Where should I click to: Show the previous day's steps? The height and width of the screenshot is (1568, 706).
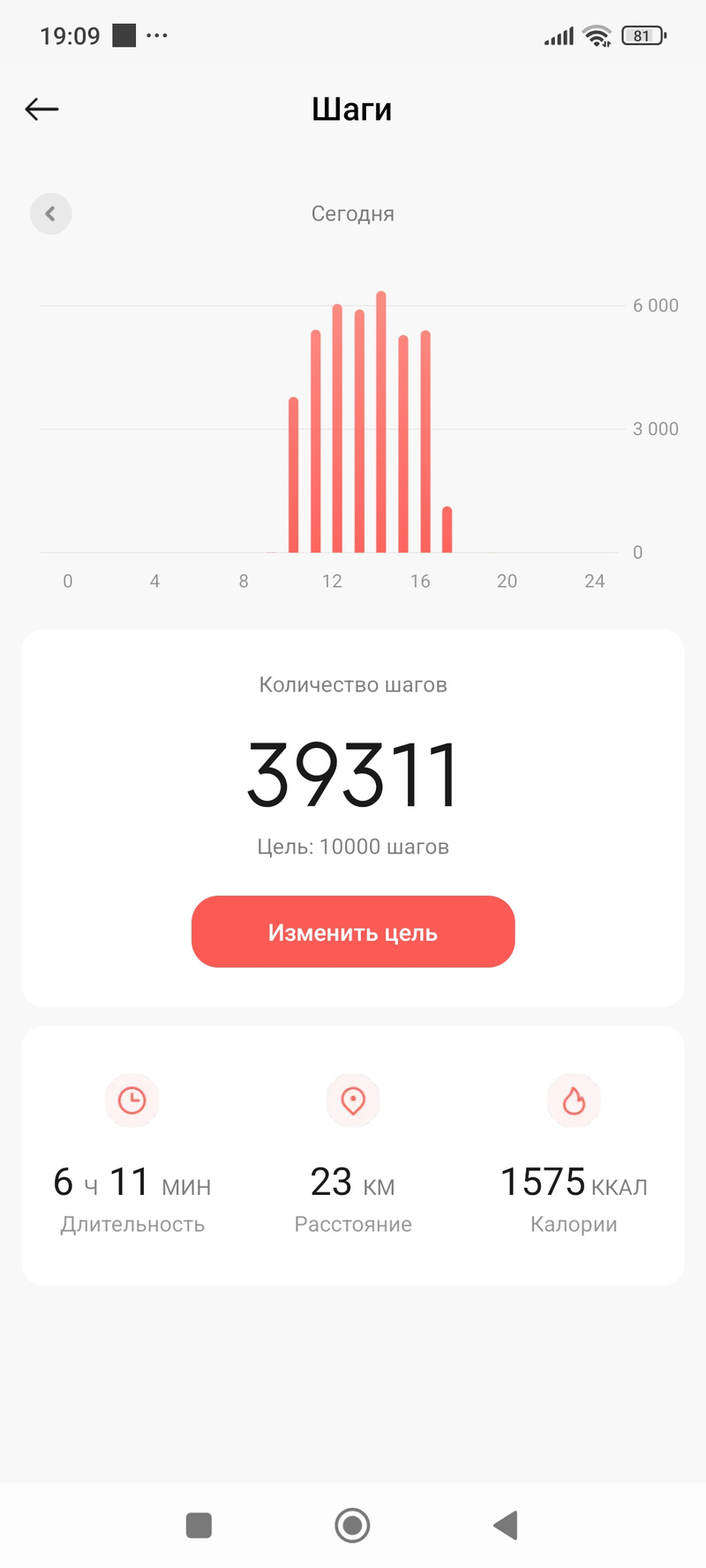[51, 213]
